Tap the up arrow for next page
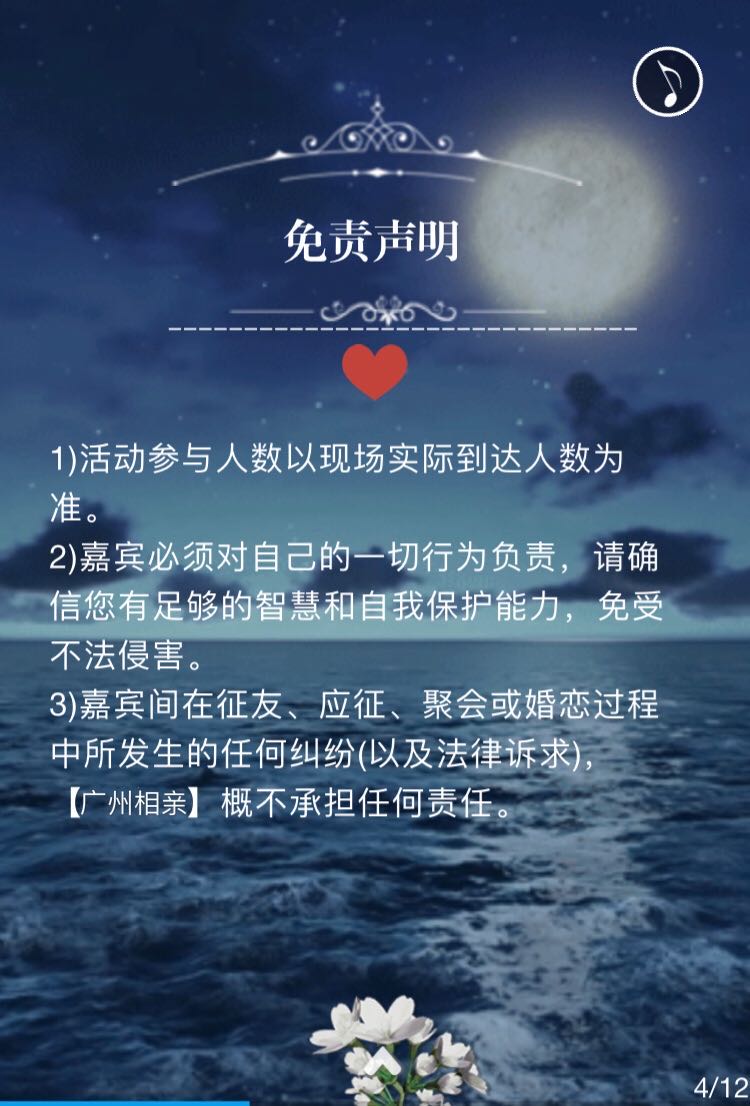 [x=383, y=1062]
